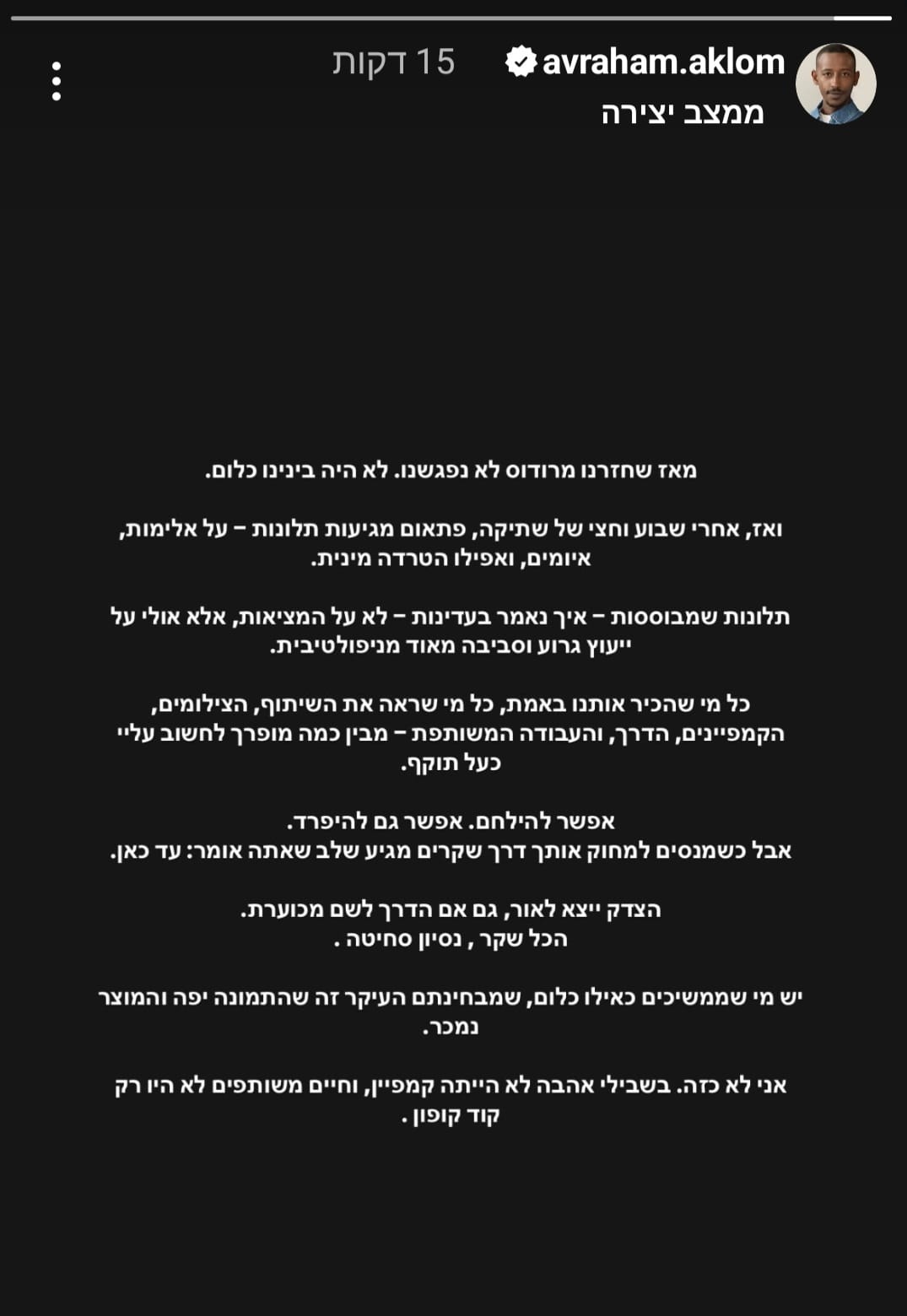
Task: Open avraham.aklom's profile picture
Action: click(835, 84)
